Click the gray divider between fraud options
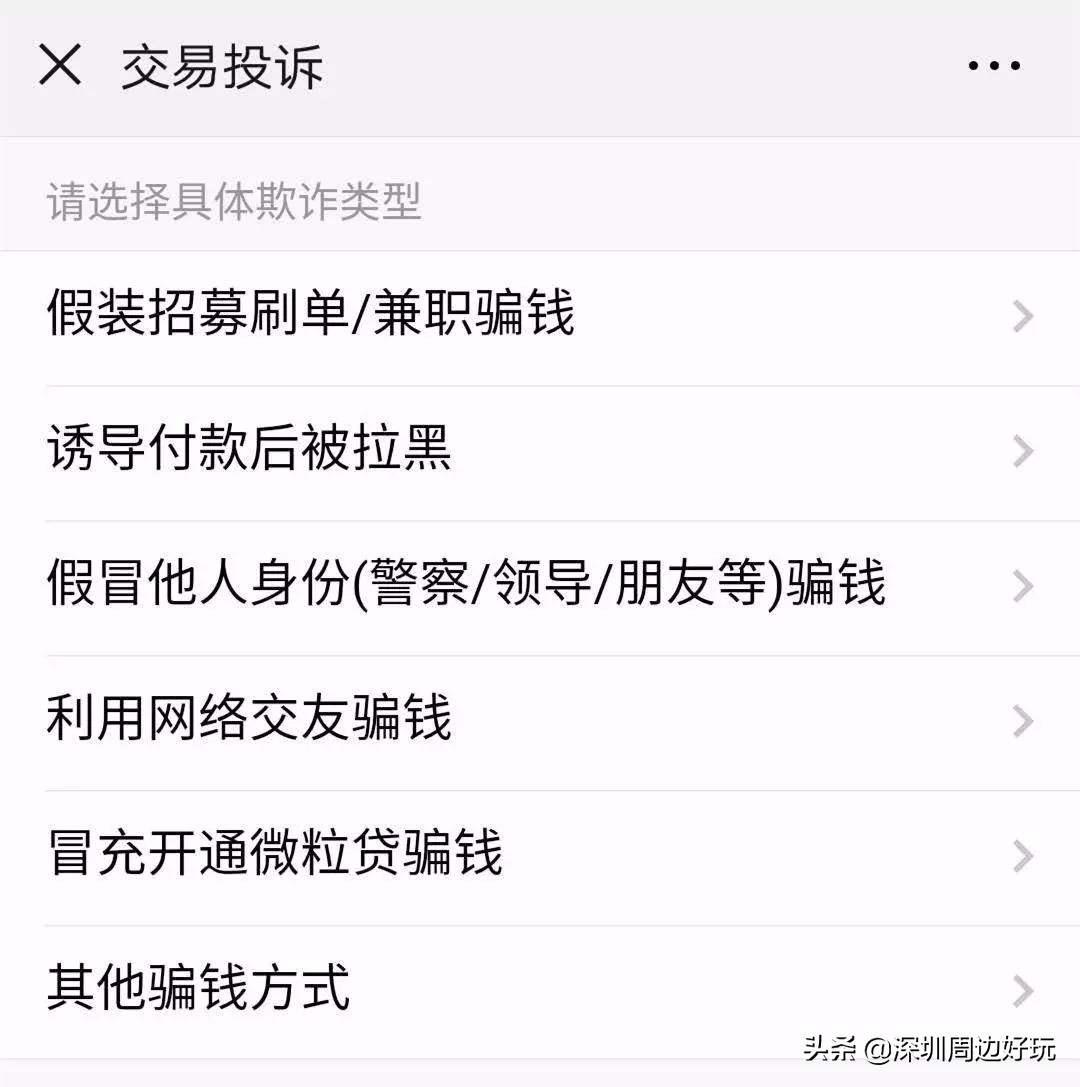 pos(540,384)
